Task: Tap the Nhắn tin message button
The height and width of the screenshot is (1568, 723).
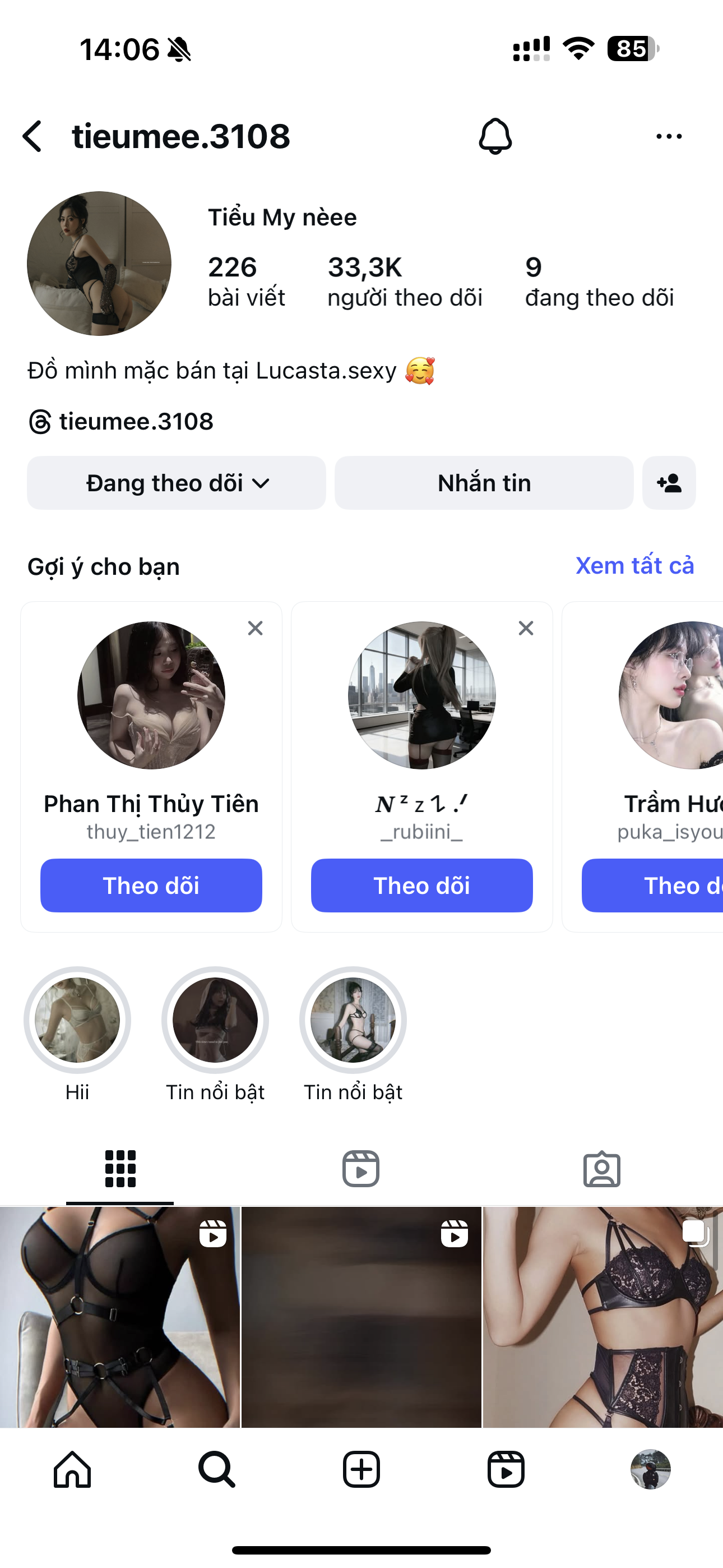Action: tap(484, 483)
